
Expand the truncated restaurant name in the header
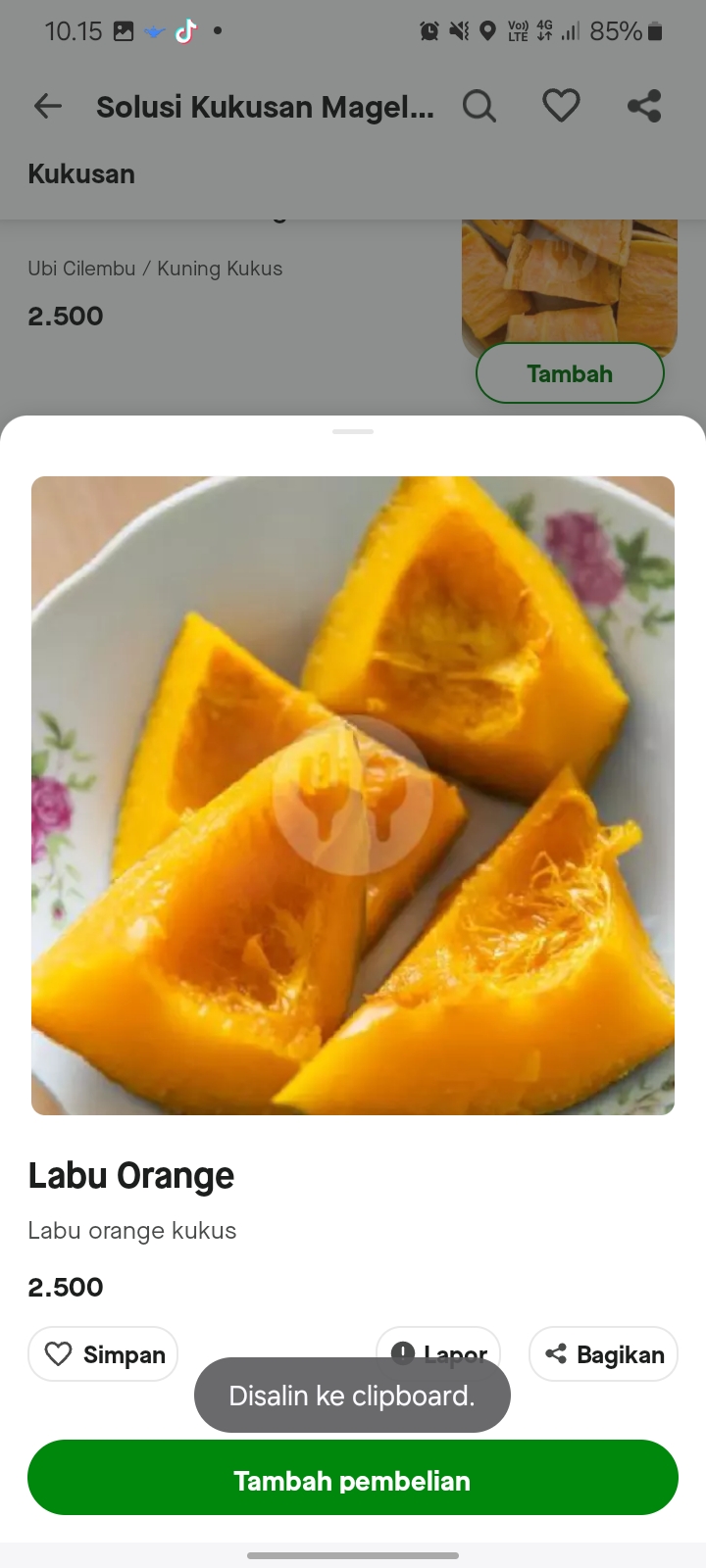(x=265, y=108)
